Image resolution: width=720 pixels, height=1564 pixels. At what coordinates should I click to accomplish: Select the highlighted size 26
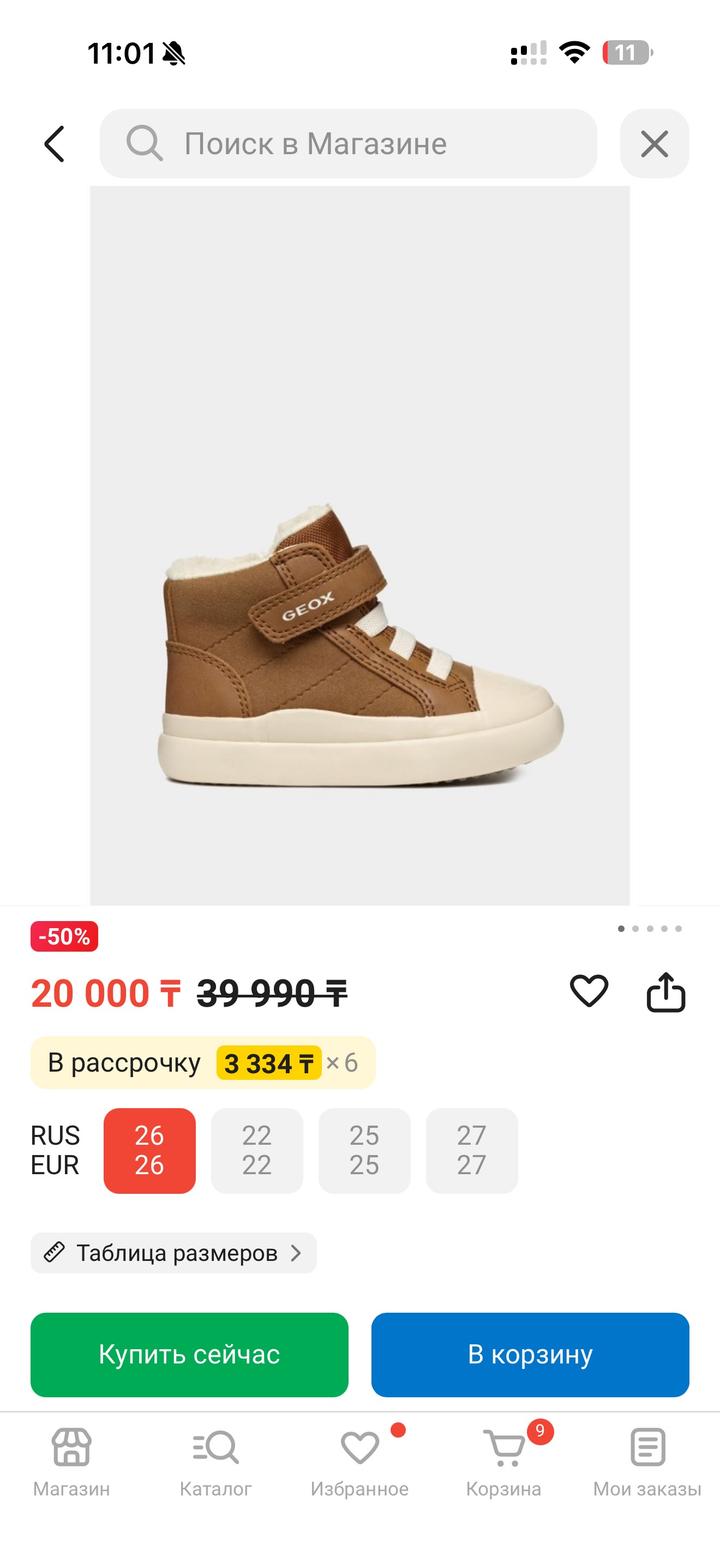149,1150
